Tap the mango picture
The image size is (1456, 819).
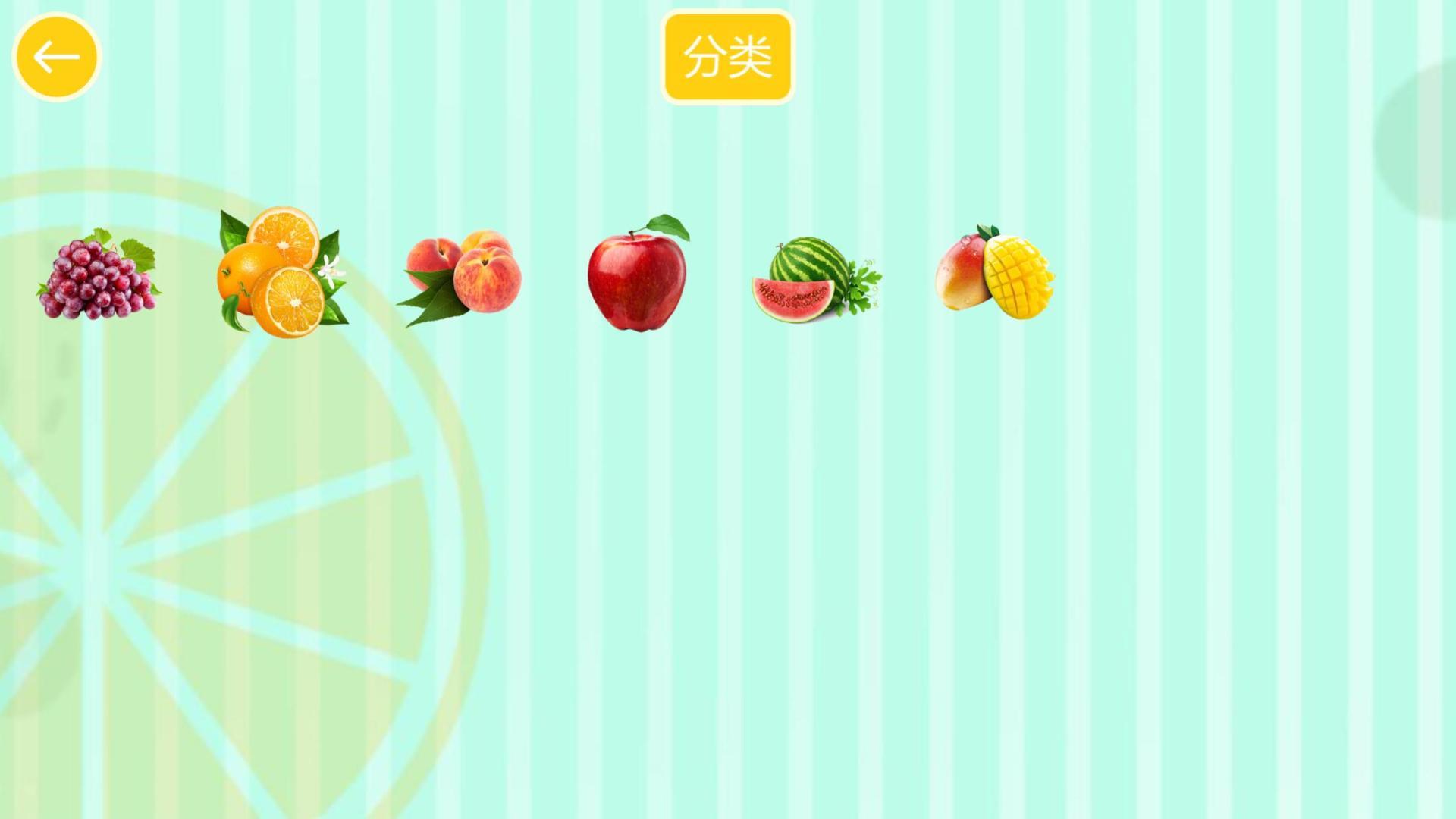click(994, 275)
